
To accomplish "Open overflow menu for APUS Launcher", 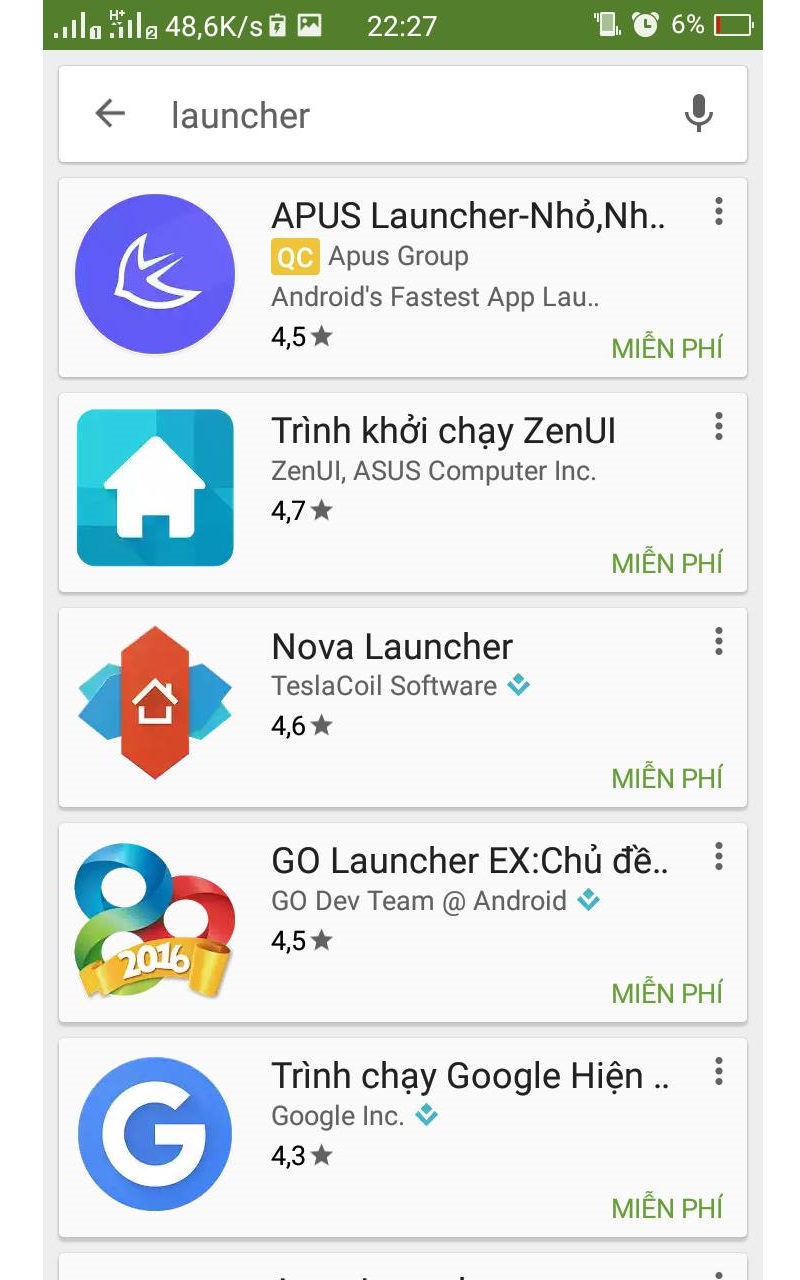I will point(718,212).
